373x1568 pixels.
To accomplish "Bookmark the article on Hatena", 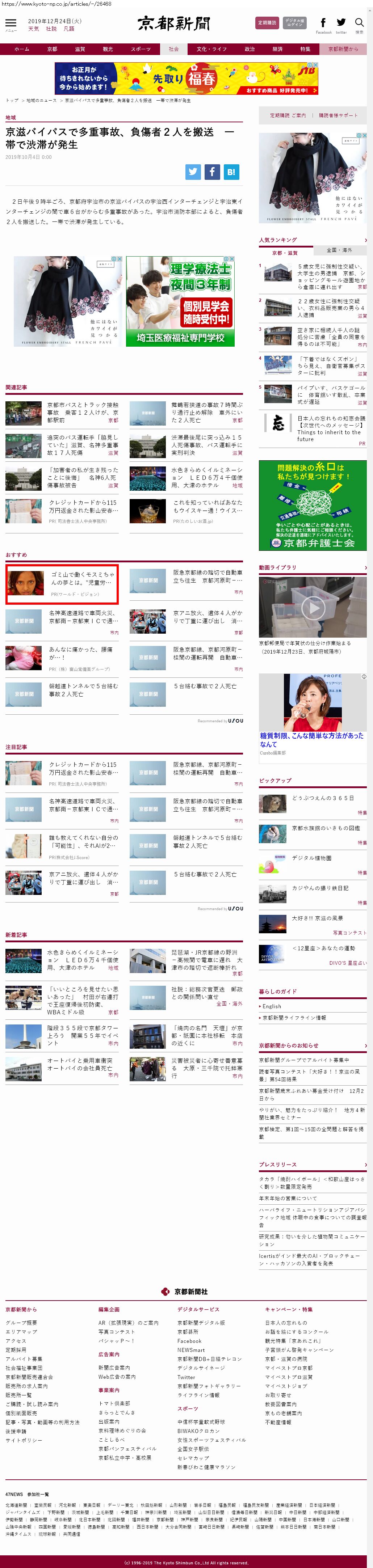I will [x=231, y=172].
